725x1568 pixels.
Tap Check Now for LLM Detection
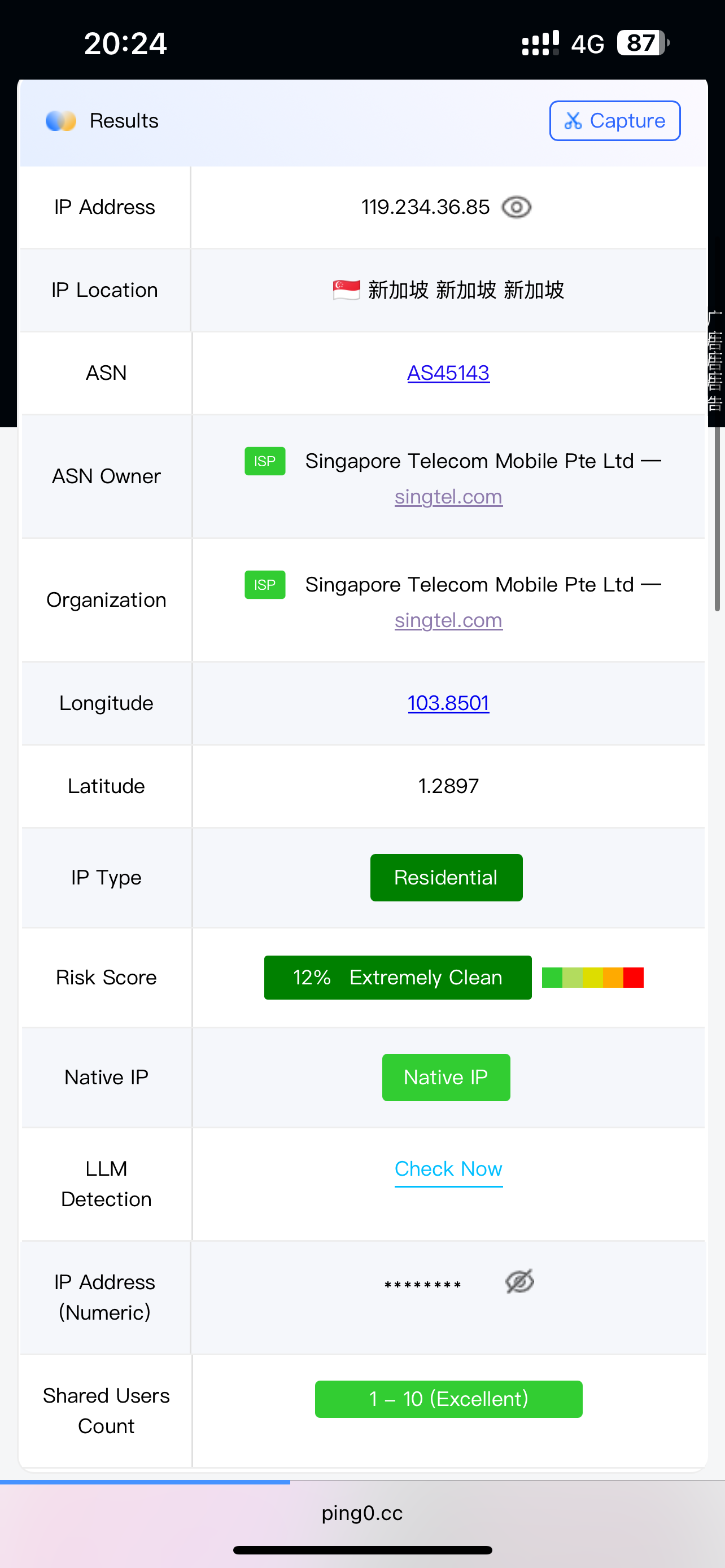click(448, 1169)
